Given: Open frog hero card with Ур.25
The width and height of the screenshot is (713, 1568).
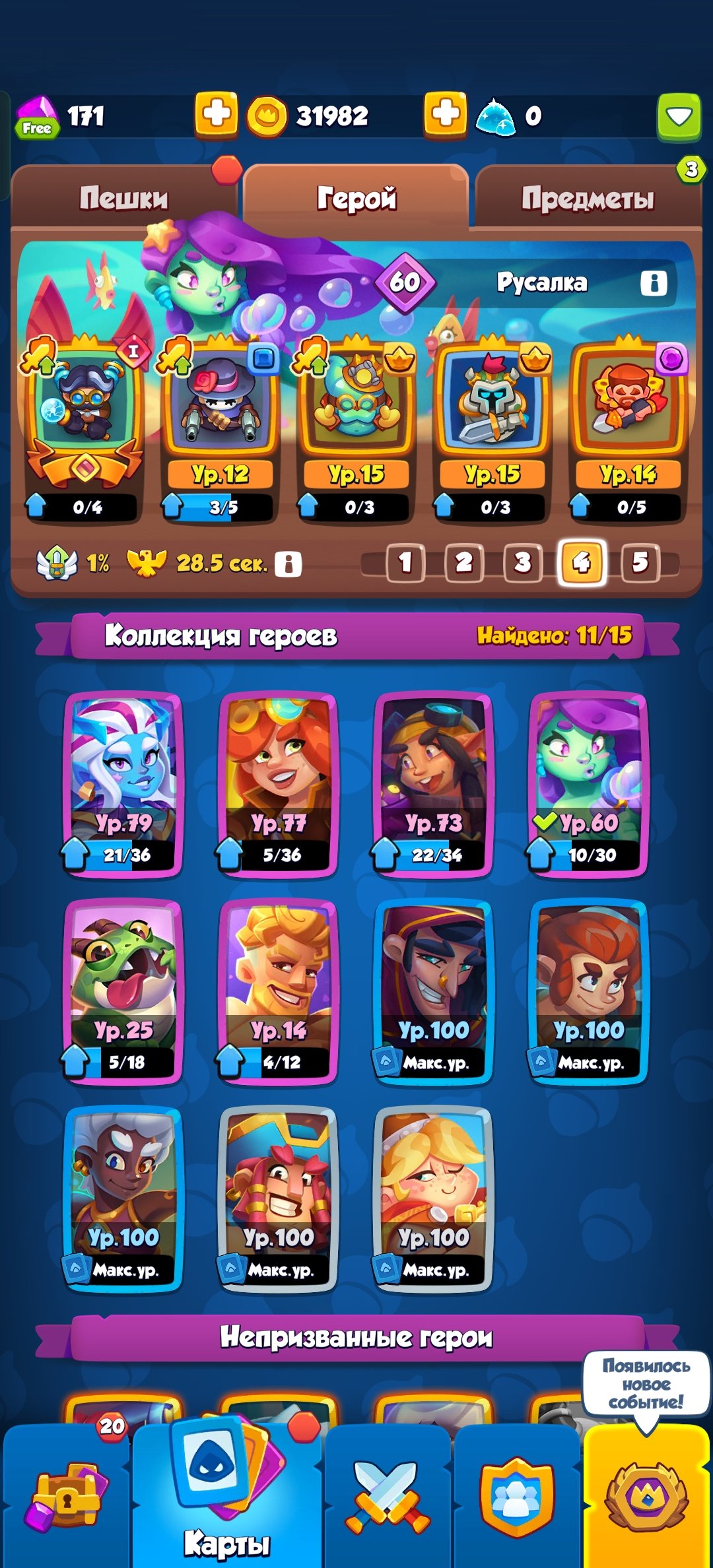Looking at the screenshot, I should [123, 991].
